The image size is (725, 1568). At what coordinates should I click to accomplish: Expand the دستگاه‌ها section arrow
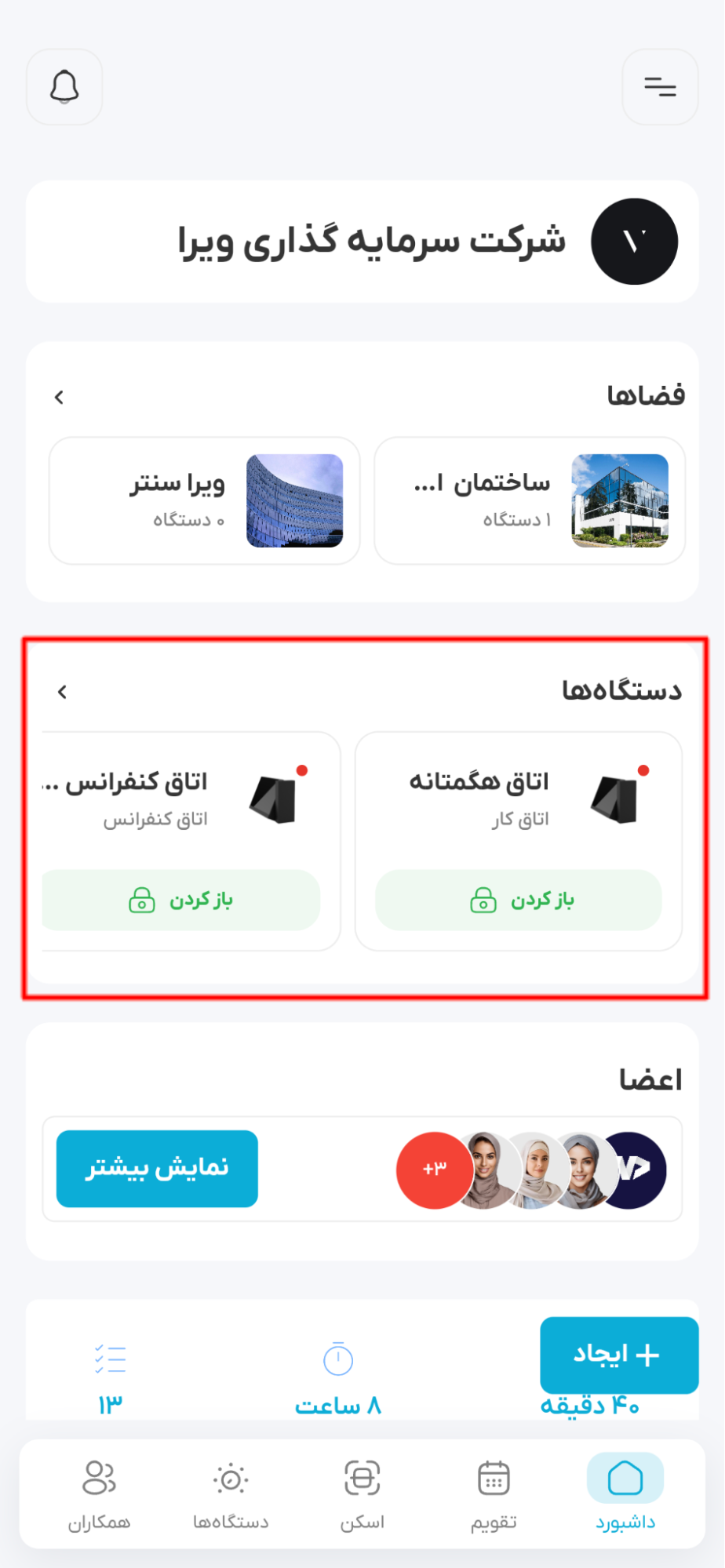coord(63,692)
